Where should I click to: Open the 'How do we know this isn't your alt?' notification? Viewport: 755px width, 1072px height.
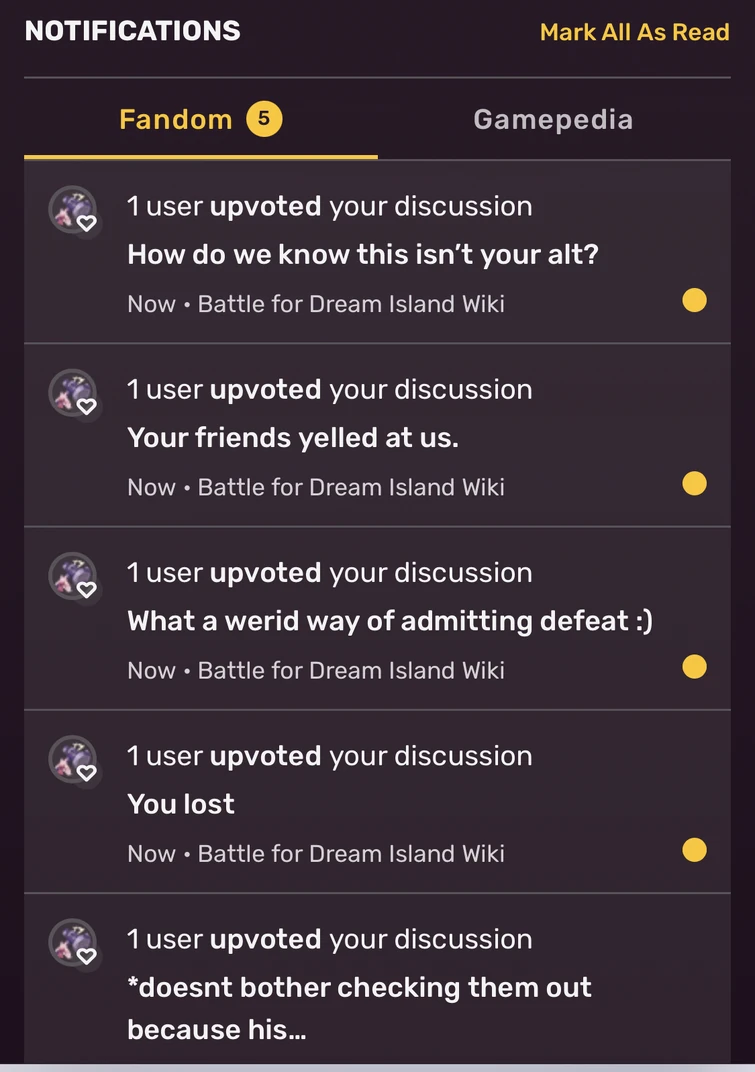362,254
